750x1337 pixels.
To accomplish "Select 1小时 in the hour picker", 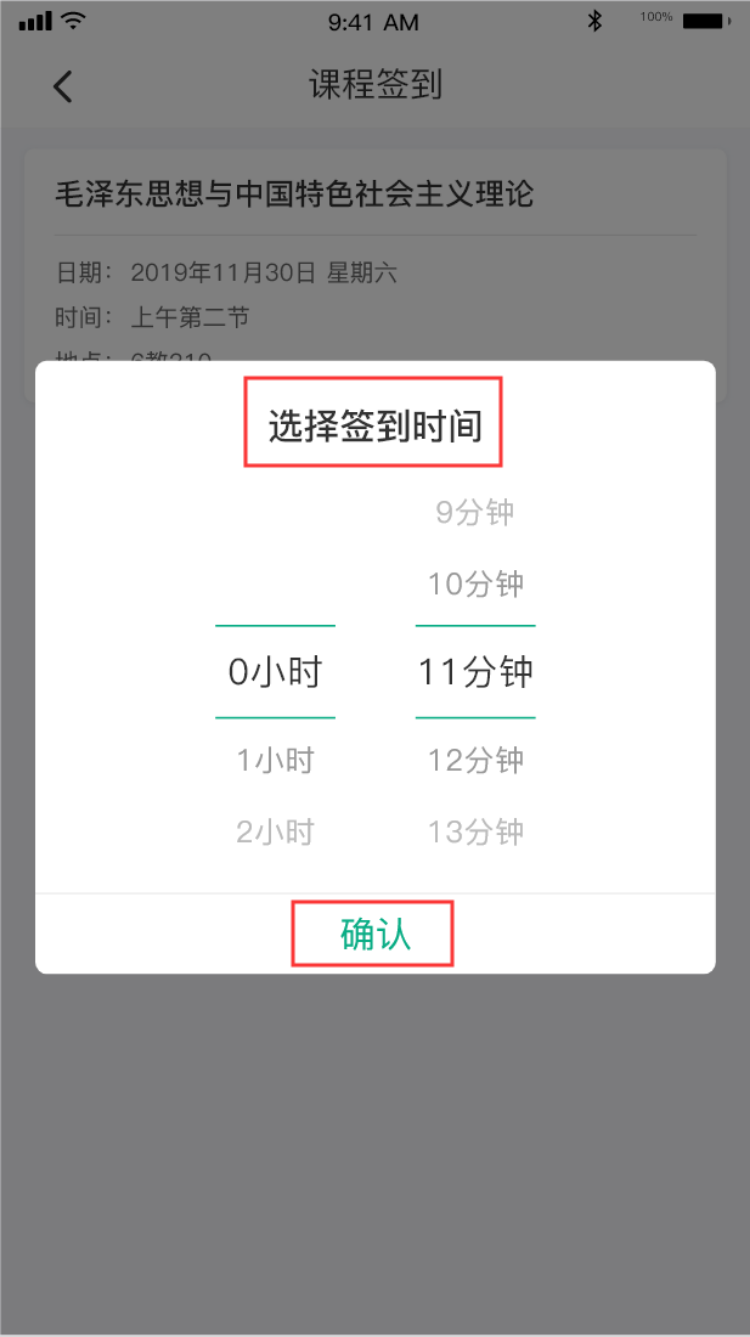I will 275,759.
